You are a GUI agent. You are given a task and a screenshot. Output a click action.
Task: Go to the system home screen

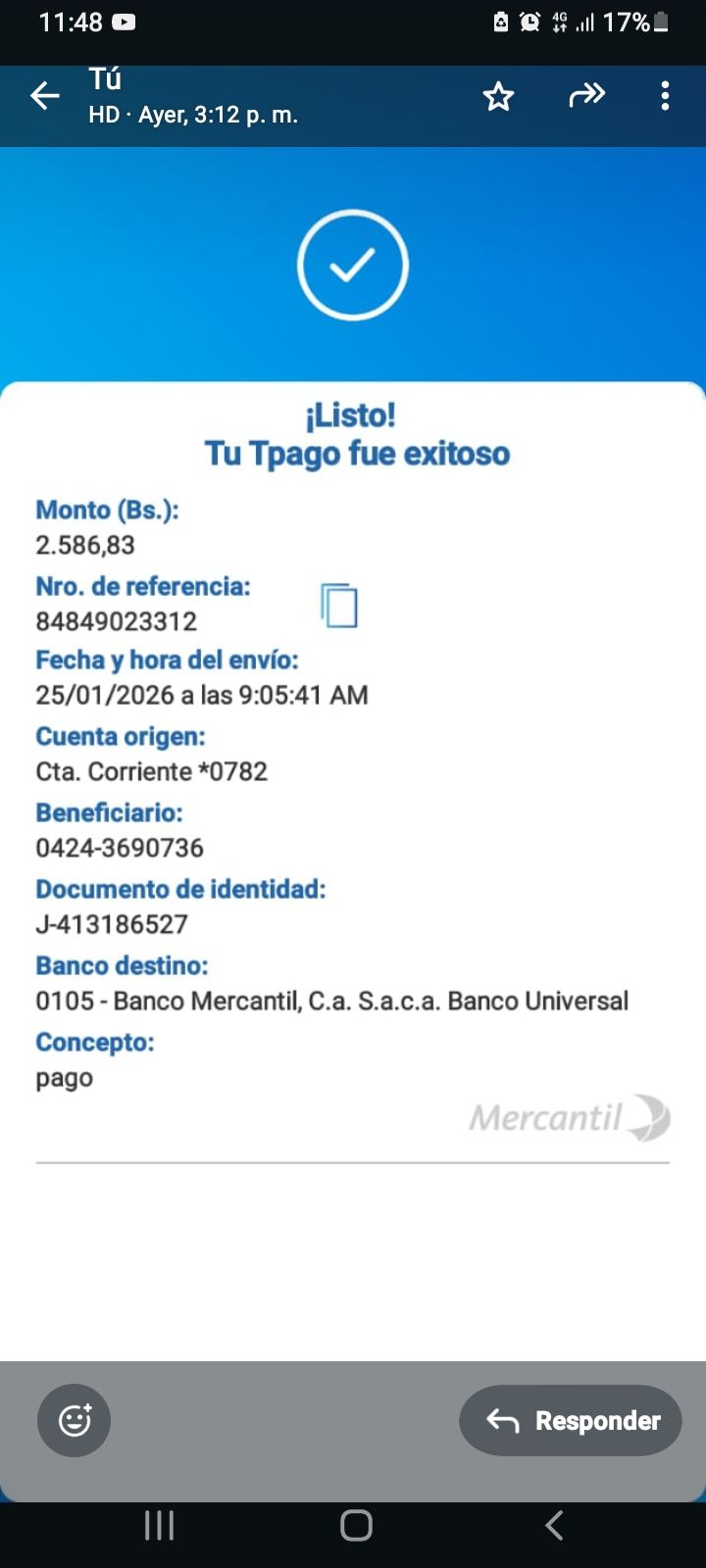pyautogui.click(x=356, y=1525)
